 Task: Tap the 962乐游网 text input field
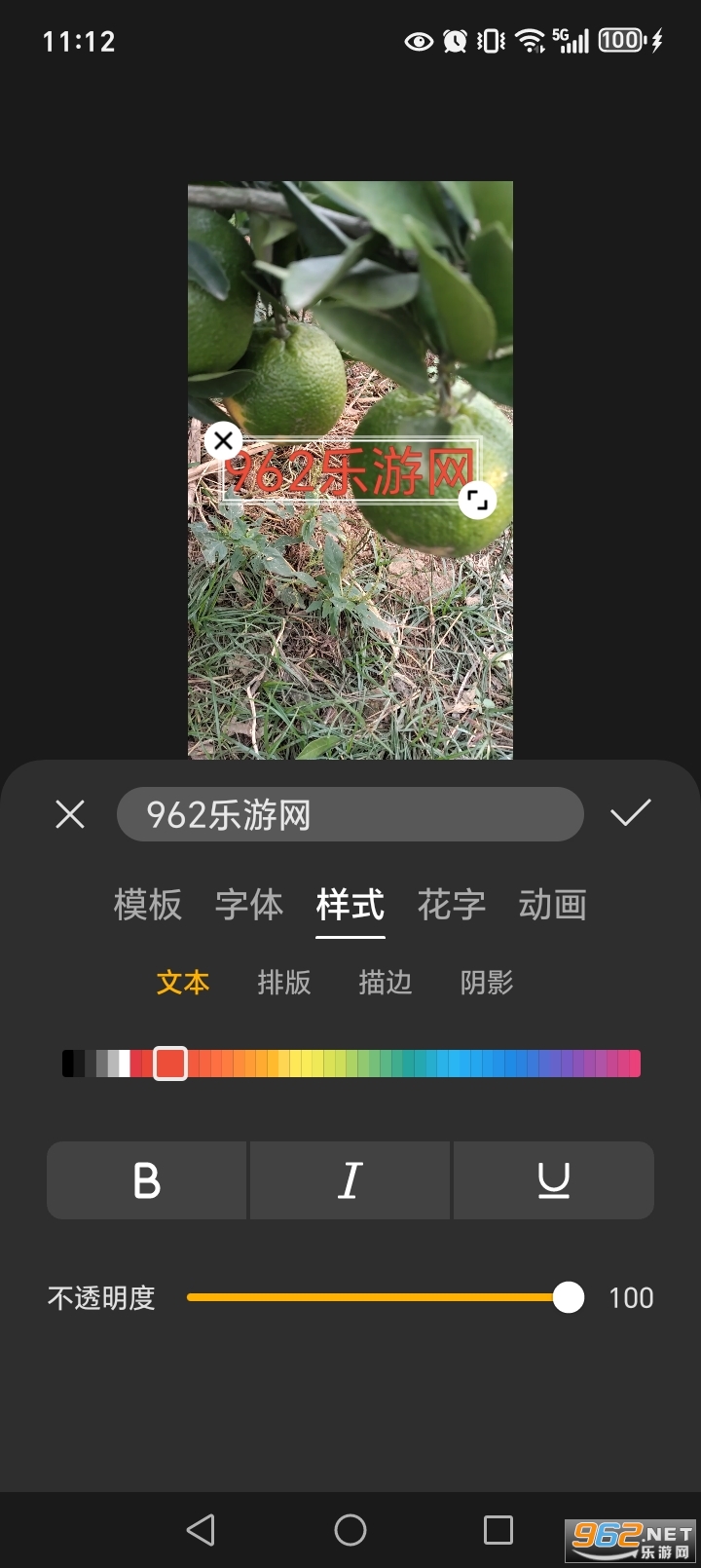349,814
